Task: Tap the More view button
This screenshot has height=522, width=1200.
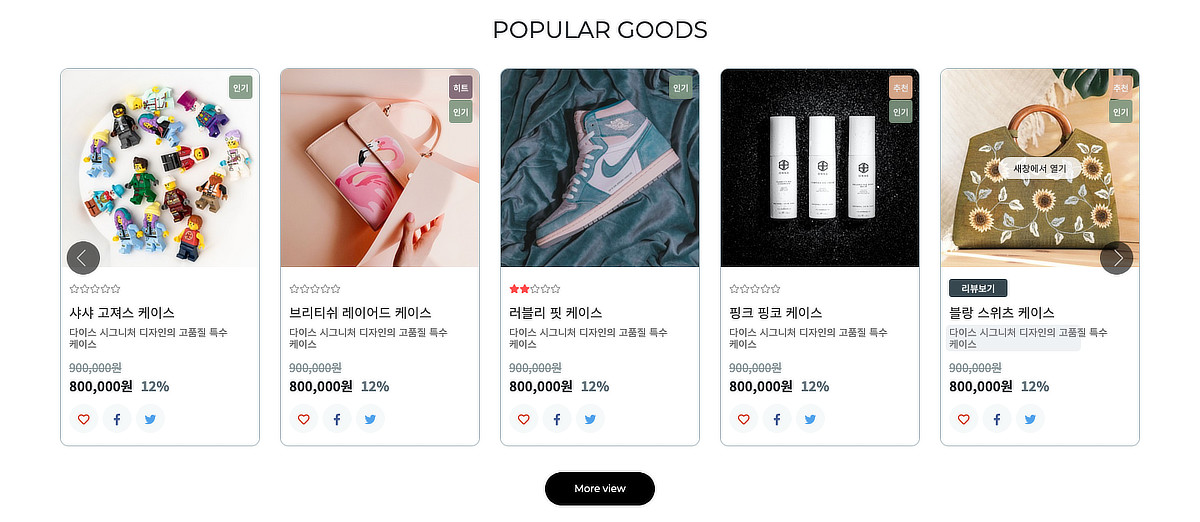Action: coord(600,488)
